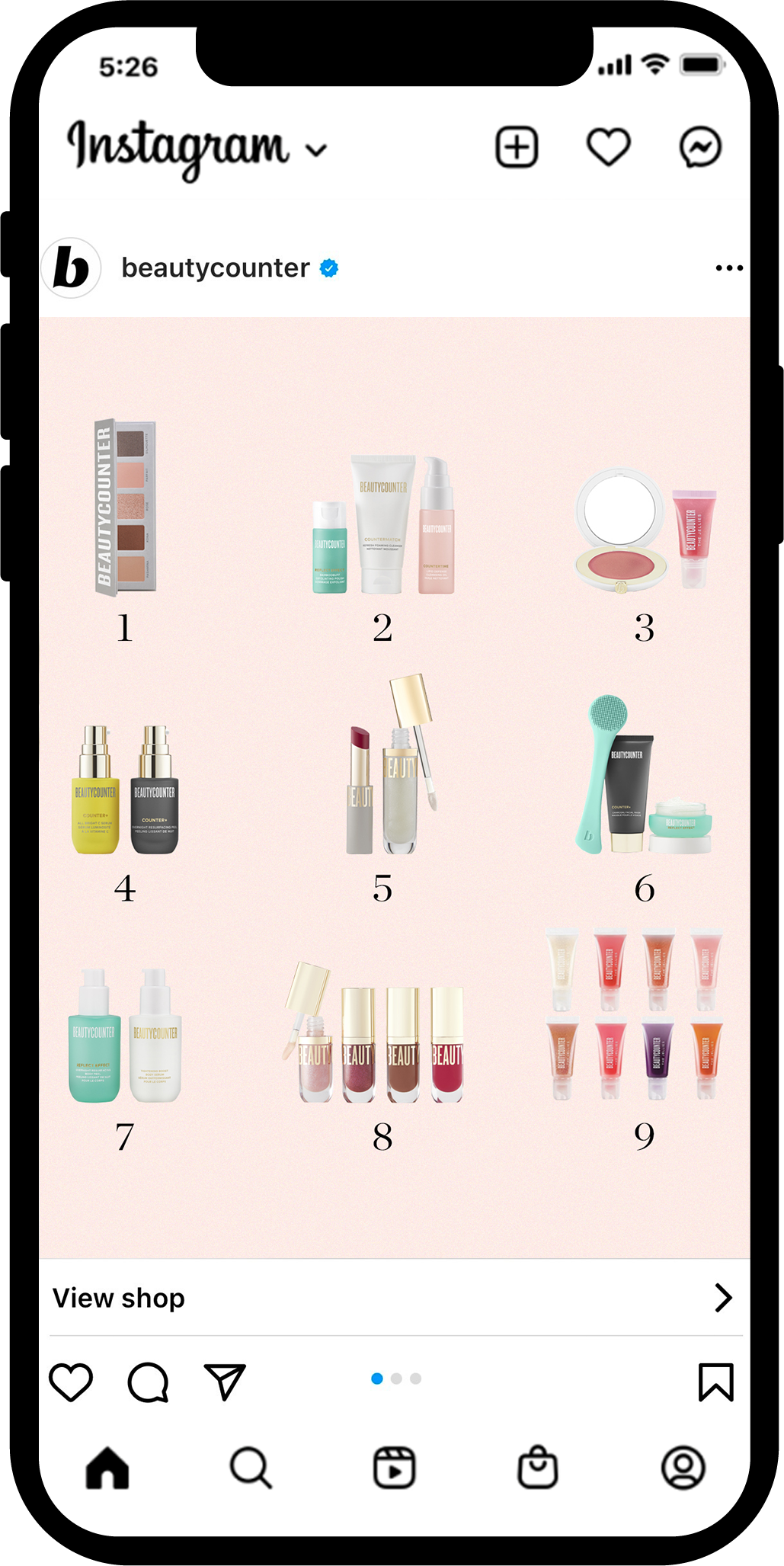The image size is (784, 1566).
Task: Bookmark the beautycounter post
Action: (715, 1382)
